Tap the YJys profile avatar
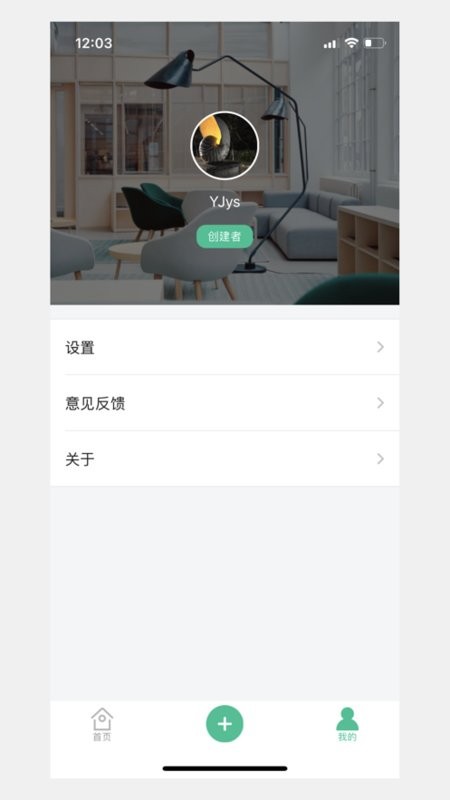Image resolution: width=450 pixels, height=800 pixels. tap(224, 145)
